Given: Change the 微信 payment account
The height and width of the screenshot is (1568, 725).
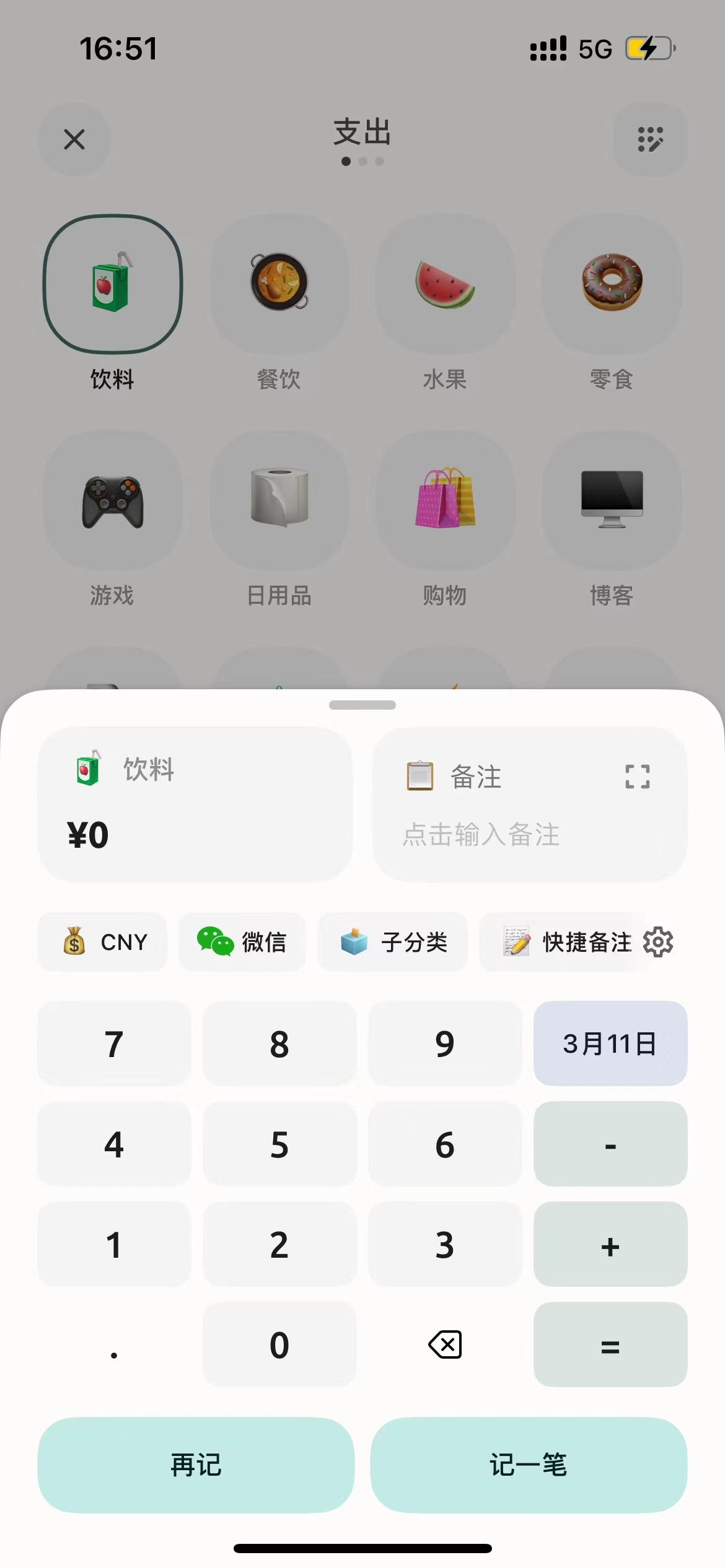Looking at the screenshot, I should coord(242,942).
